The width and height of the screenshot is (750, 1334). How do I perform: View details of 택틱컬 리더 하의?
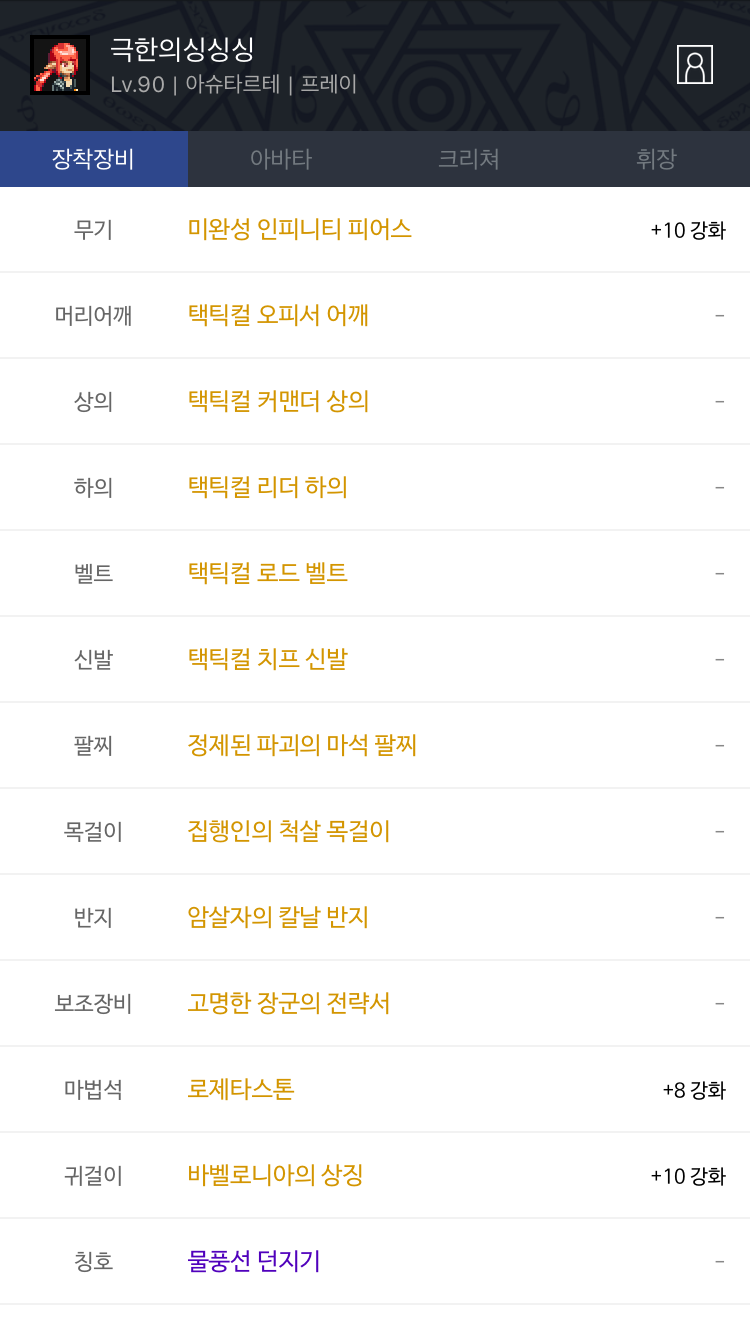(x=267, y=487)
